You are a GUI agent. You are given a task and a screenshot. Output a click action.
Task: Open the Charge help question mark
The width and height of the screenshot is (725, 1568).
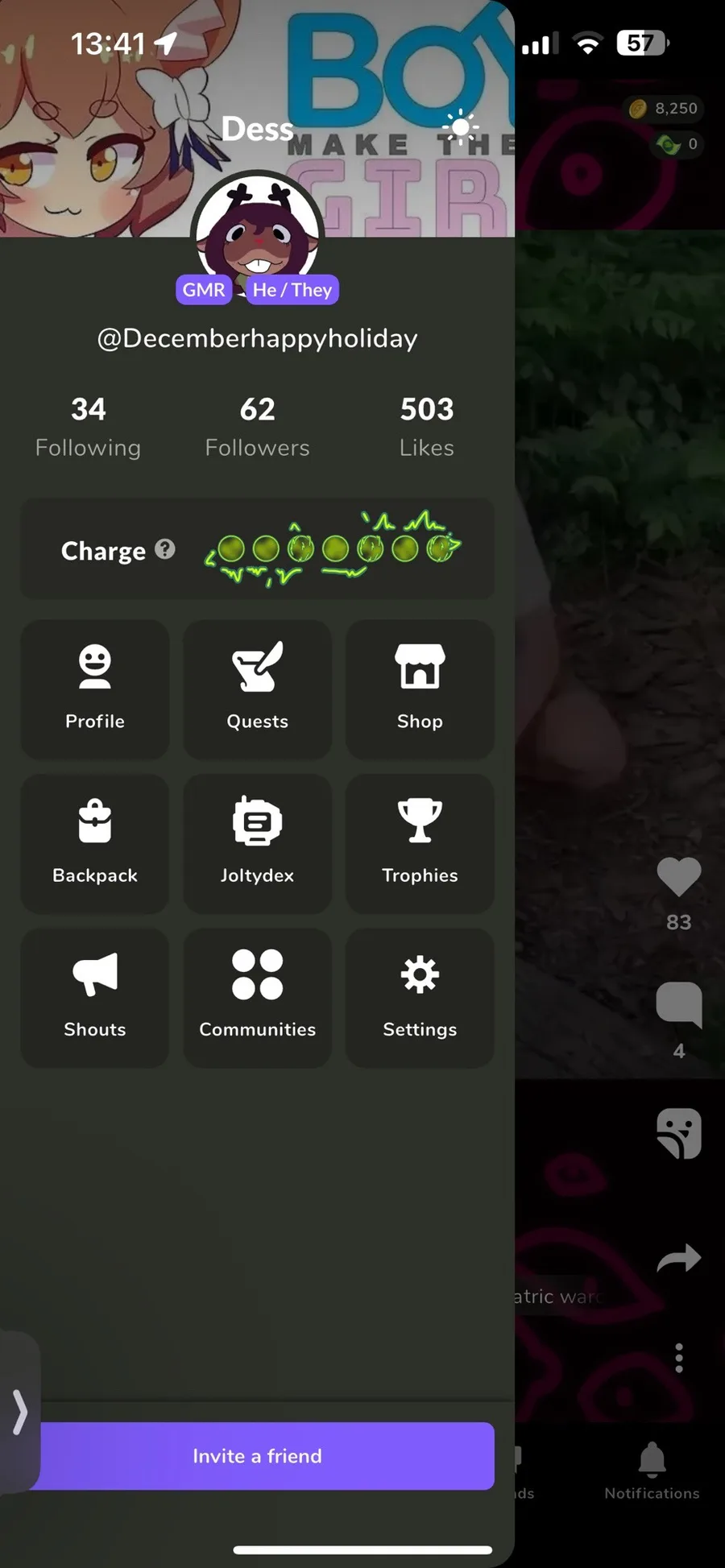[165, 549]
